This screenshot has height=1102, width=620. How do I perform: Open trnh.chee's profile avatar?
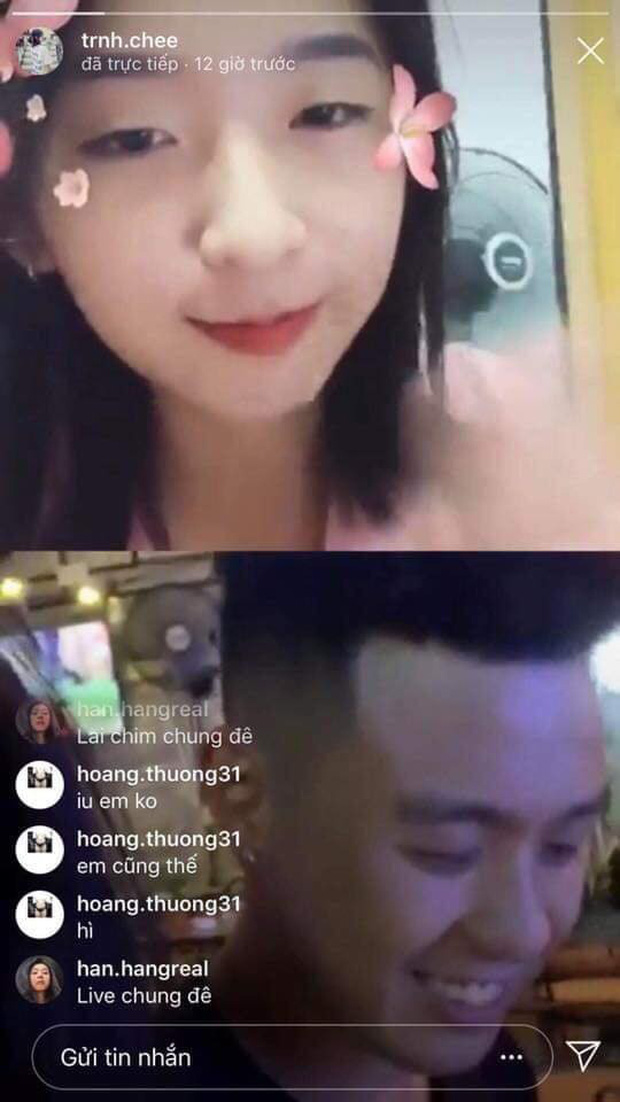click(x=39, y=51)
